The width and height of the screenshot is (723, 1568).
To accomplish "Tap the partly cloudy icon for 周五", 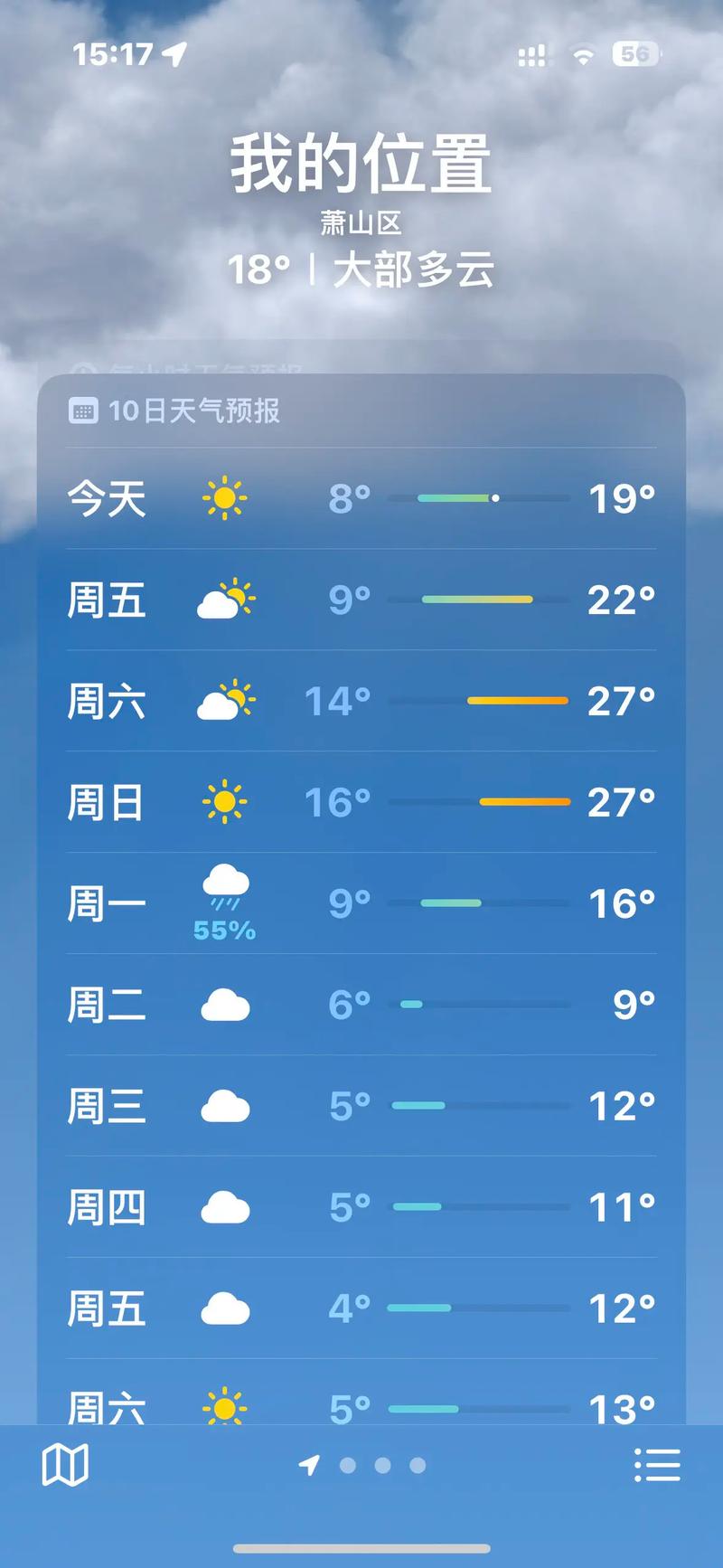I will click(x=225, y=600).
